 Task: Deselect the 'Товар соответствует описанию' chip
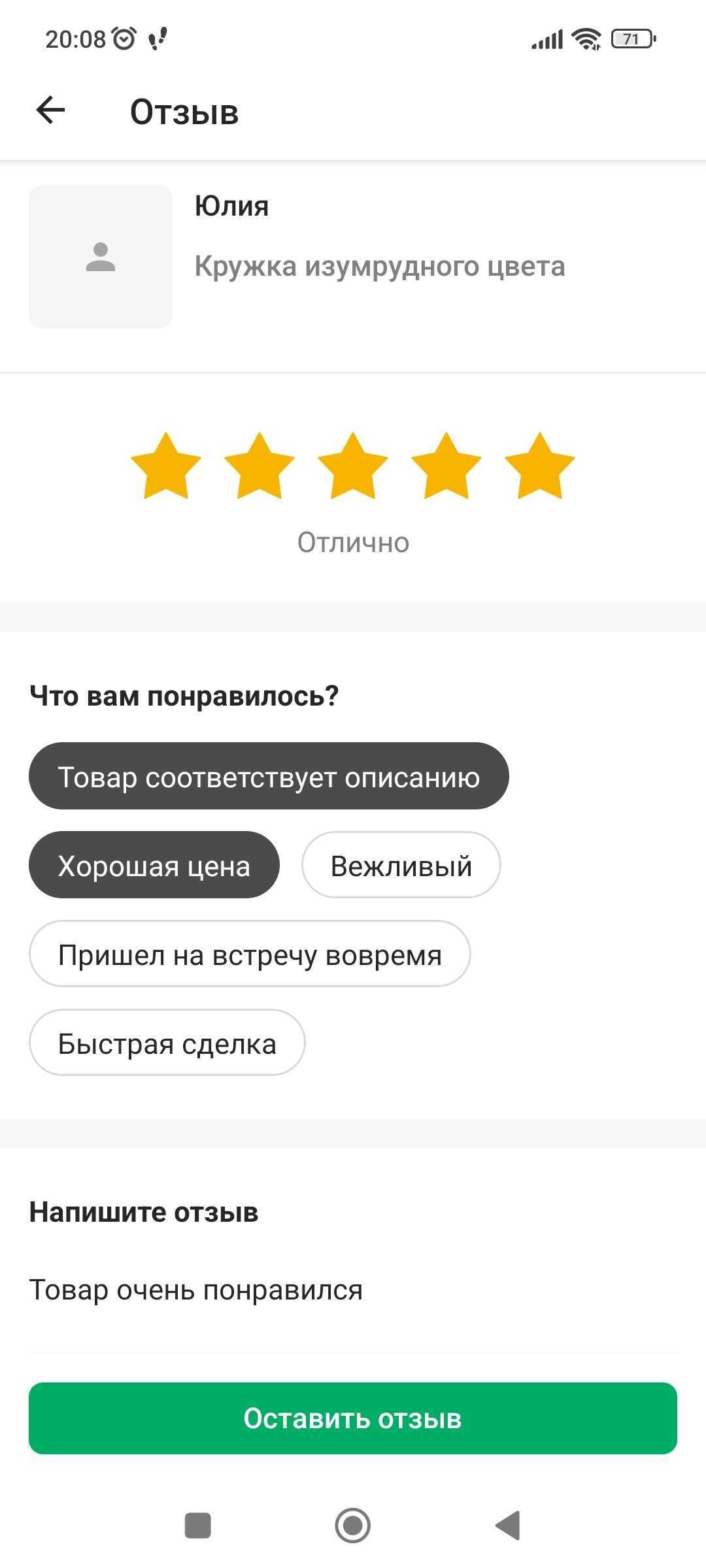click(269, 776)
